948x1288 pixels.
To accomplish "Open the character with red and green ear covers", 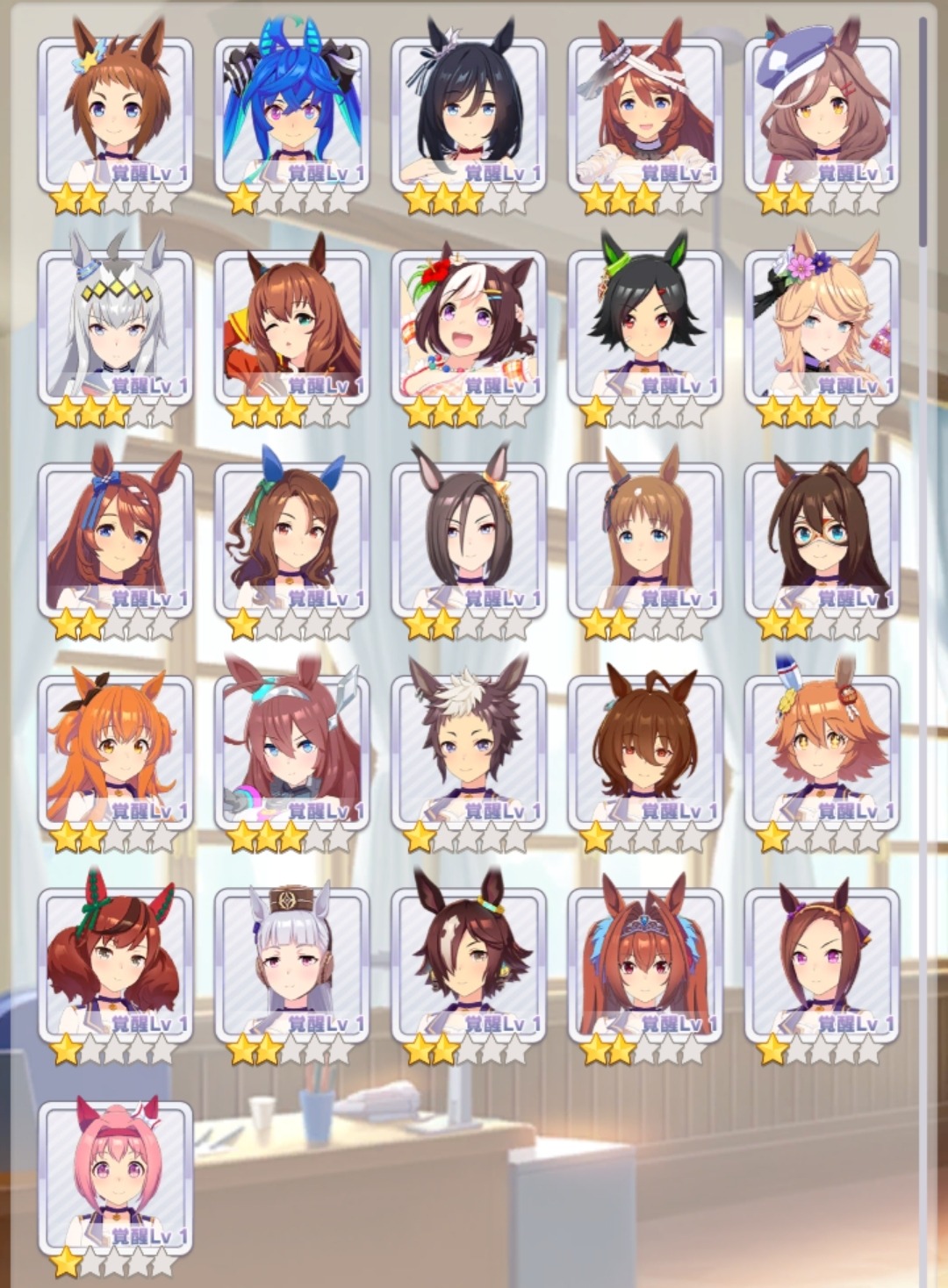I will pyautogui.click(x=115, y=963).
